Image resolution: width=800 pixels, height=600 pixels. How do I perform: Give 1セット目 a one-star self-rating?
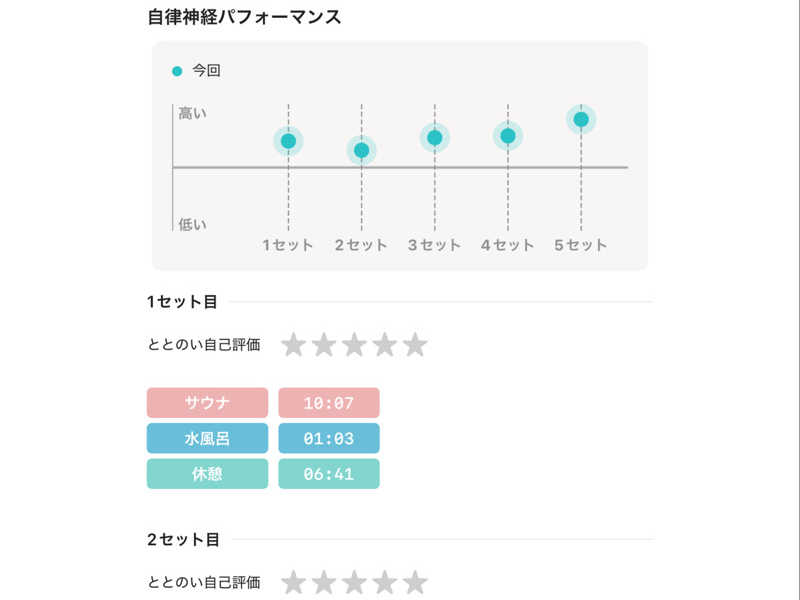point(293,345)
